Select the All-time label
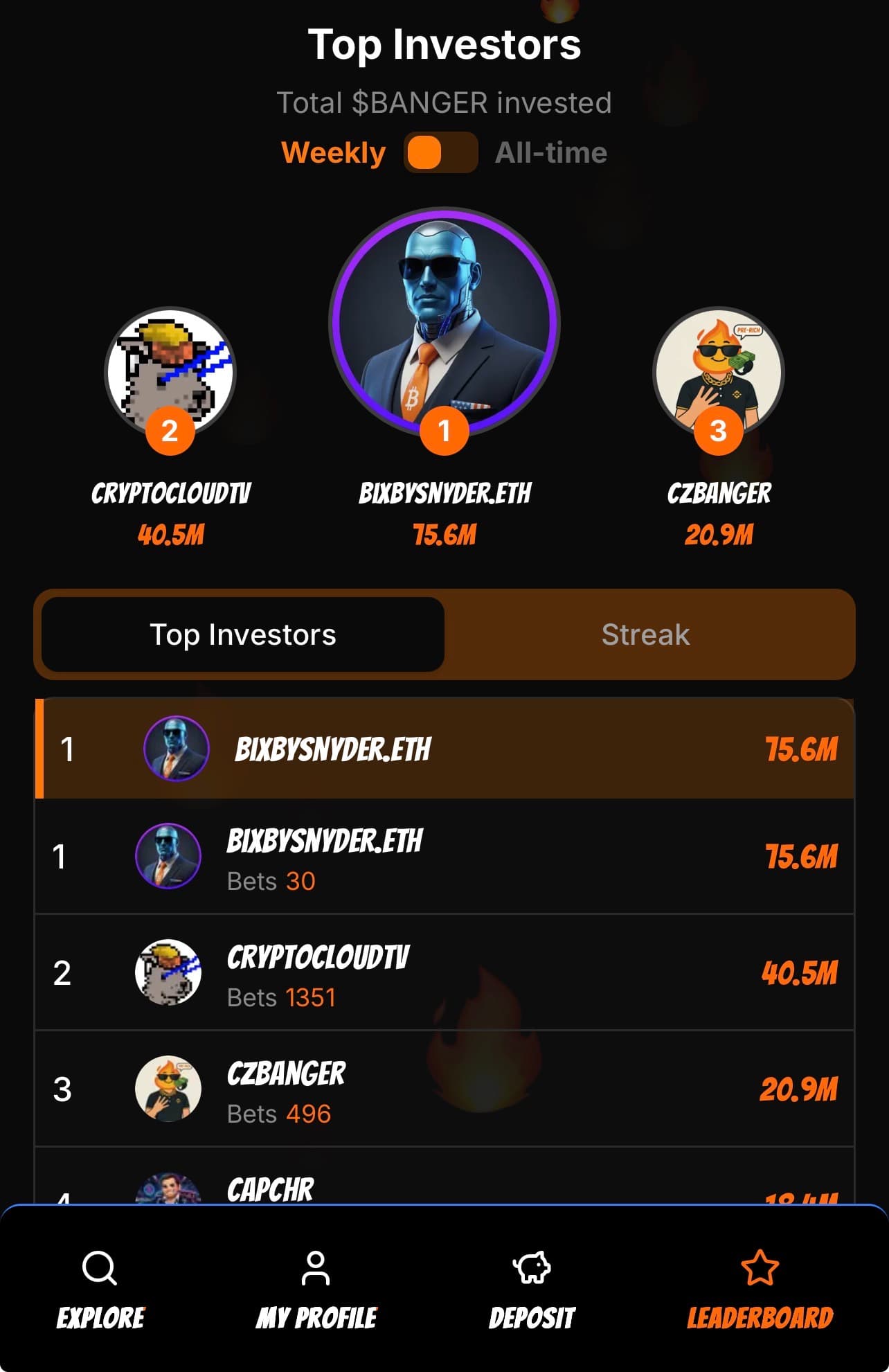The height and width of the screenshot is (1372, 889). [x=550, y=152]
